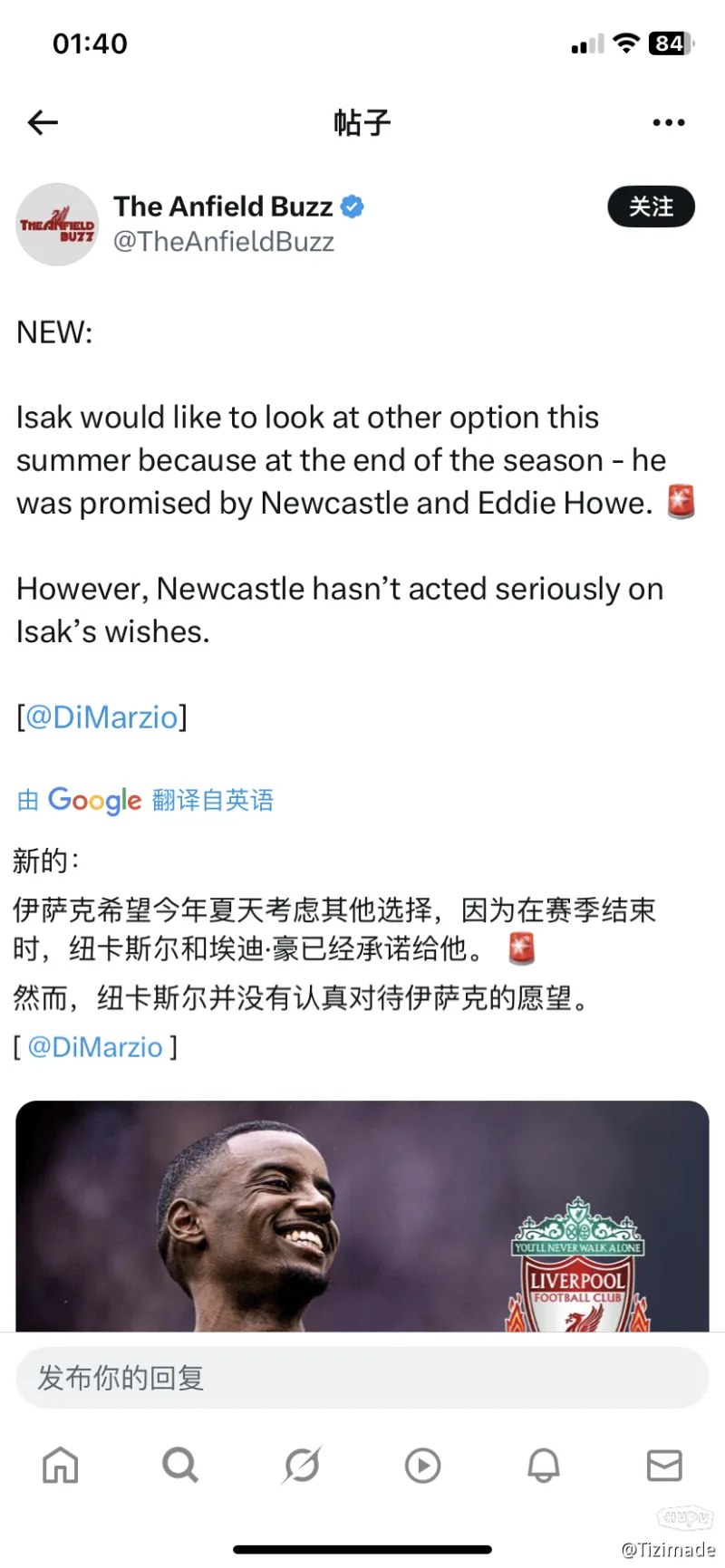Tap the Google 翻译自英语 translation label
This screenshot has width=725, height=1568.
[145, 800]
